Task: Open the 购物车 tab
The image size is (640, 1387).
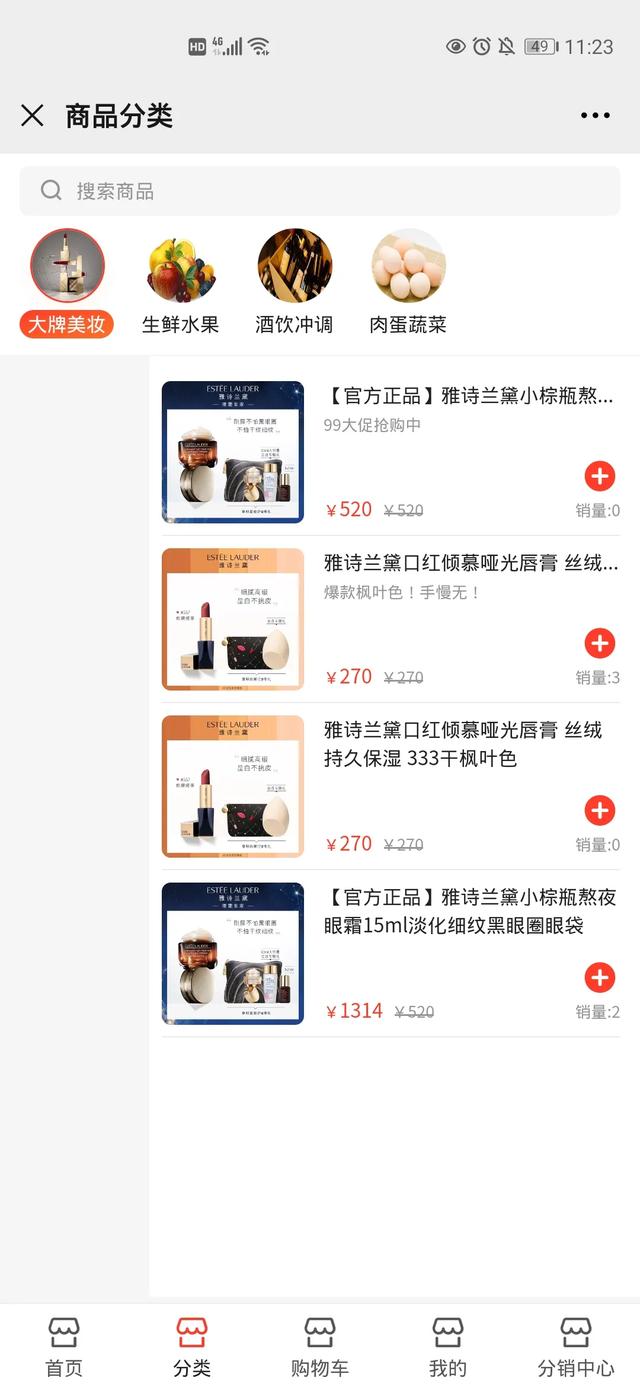Action: pyautogui.click(x=320, y=1346)
